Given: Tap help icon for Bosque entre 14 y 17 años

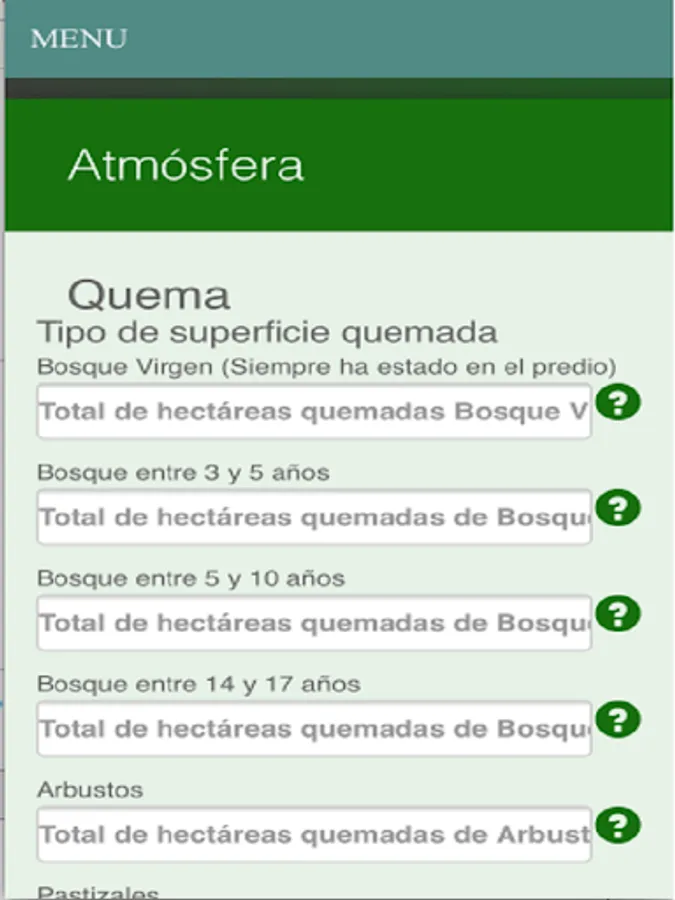Looking at the screenshot, I should (x=618, y=719).
